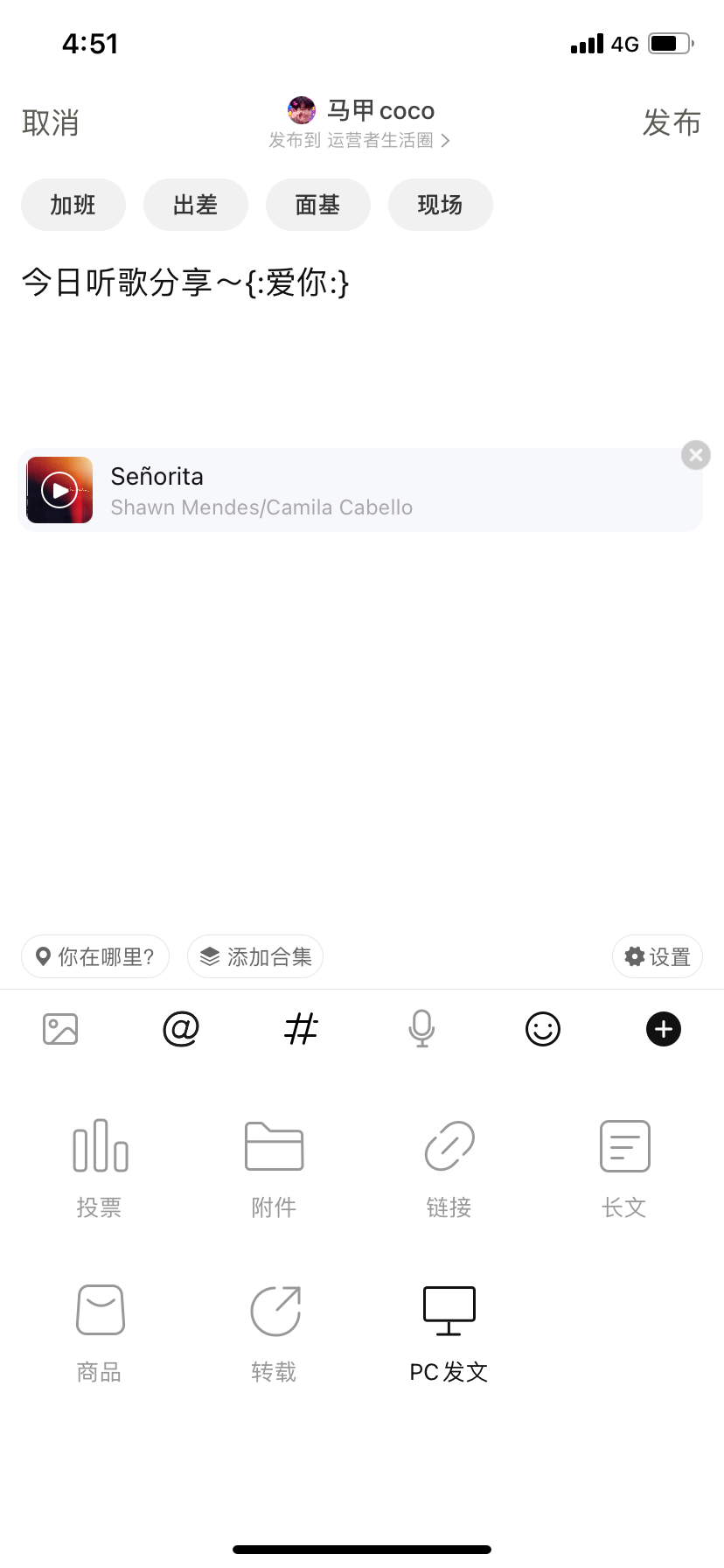This screenshot has width=724, height=1568.
Task: Play the attached song Señorita
Action: 59,490
